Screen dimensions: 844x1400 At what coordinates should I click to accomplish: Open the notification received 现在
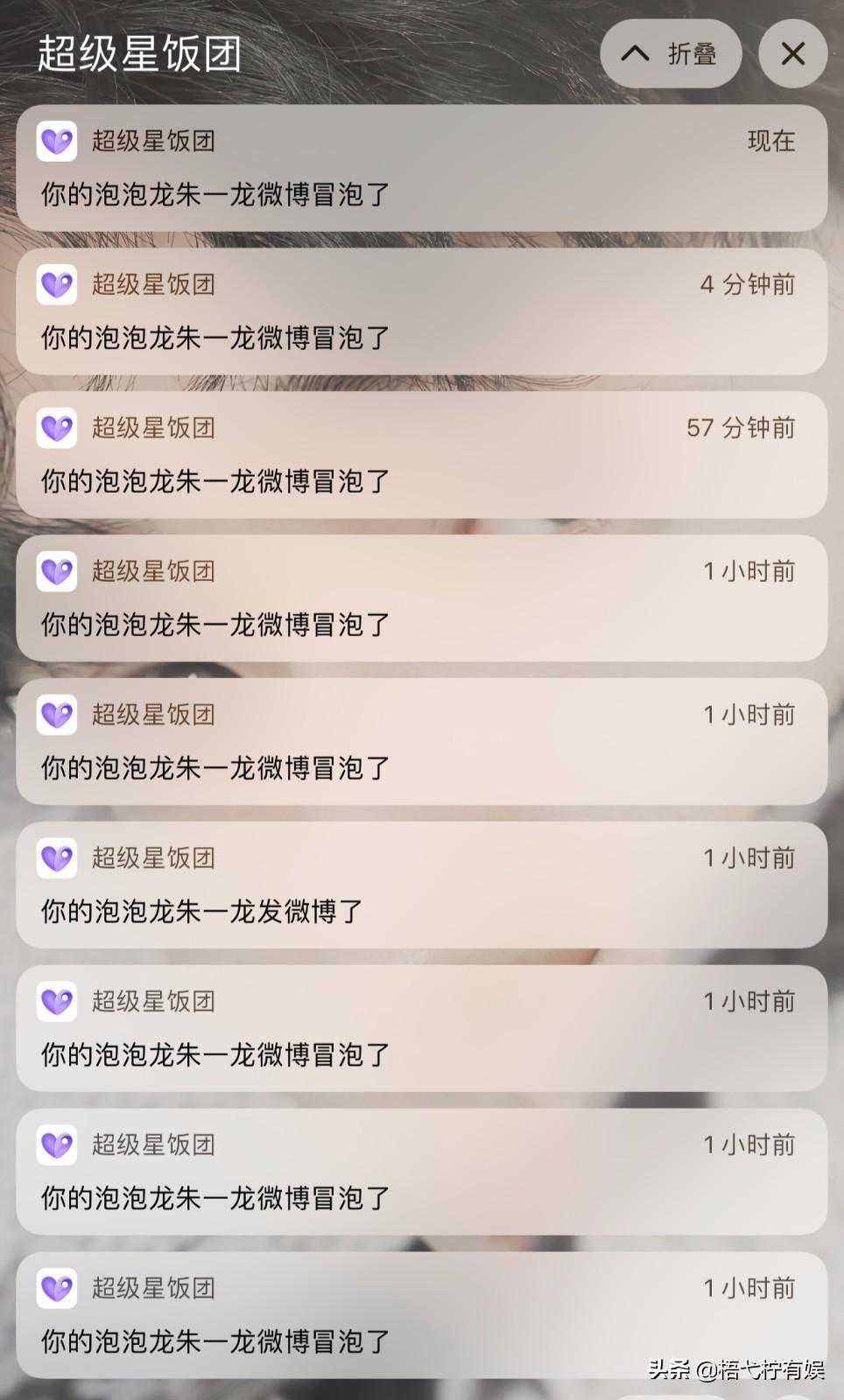pyautogui.click(x=421, y=169)
